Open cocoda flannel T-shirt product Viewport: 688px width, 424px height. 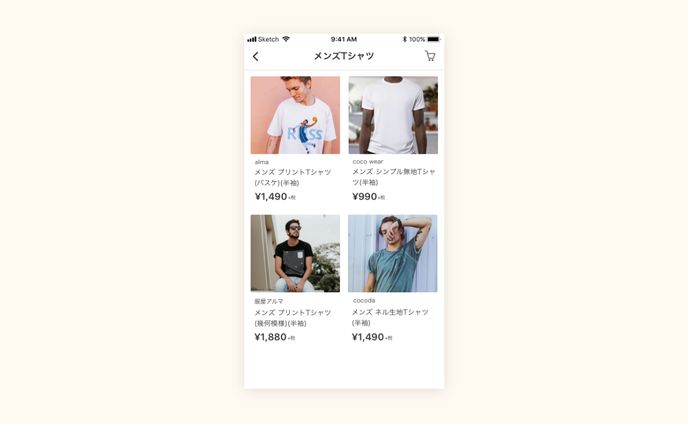(393, 254)
